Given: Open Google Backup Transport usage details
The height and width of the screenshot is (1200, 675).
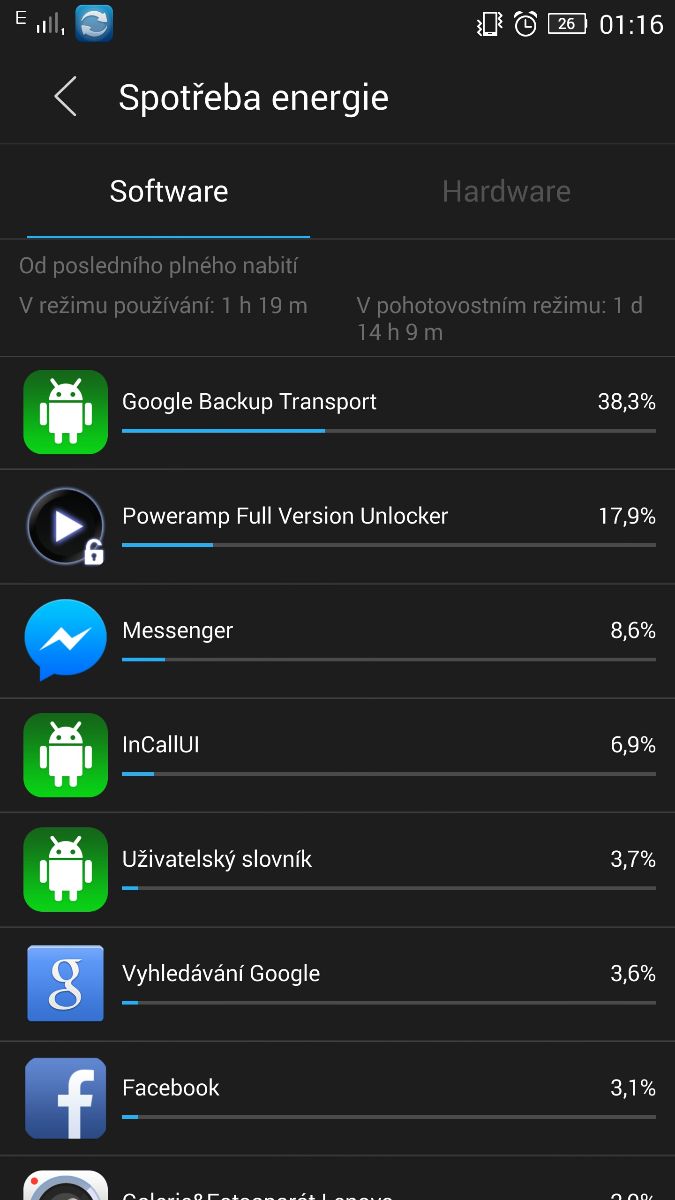Looking at the screenshot, I should point(337,413).
